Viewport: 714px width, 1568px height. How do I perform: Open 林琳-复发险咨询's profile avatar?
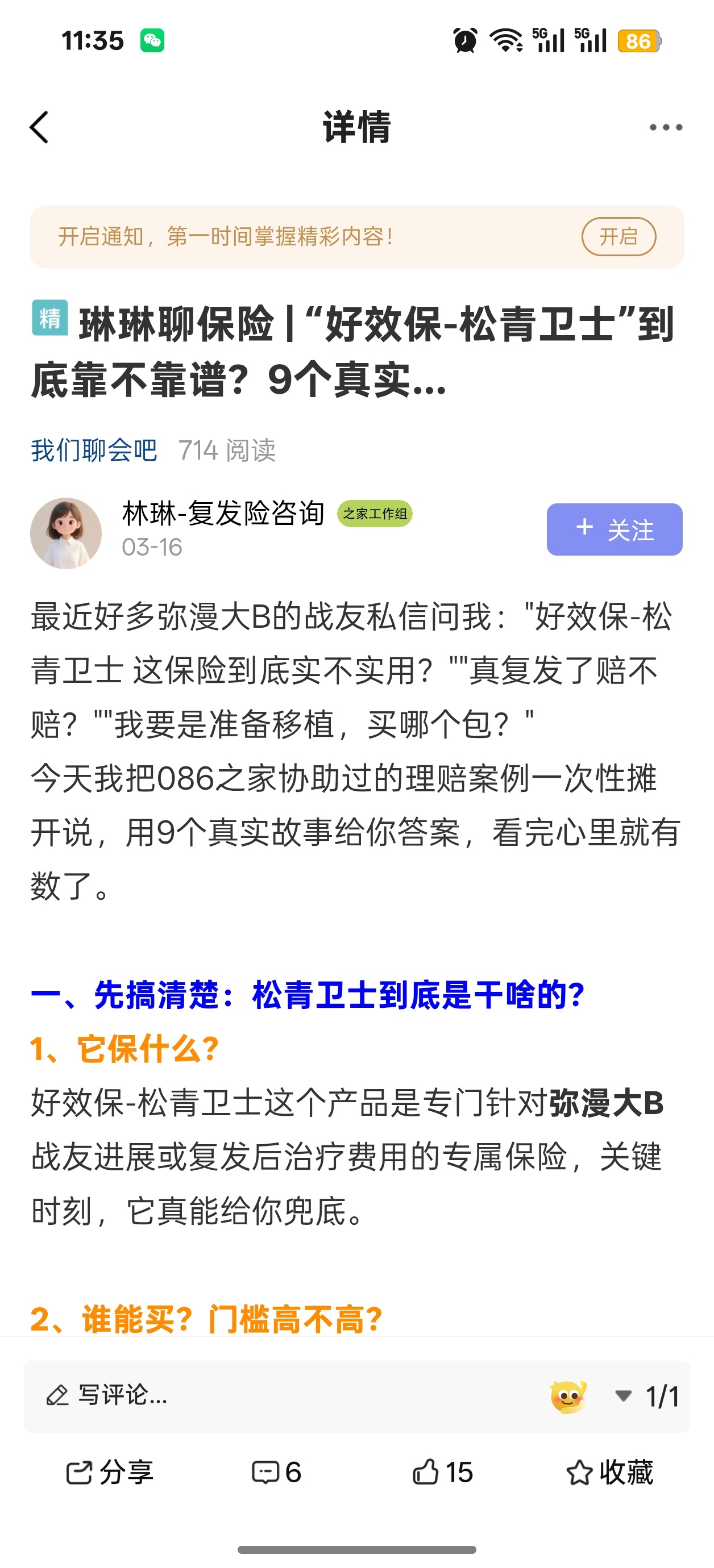coord(66,533)
